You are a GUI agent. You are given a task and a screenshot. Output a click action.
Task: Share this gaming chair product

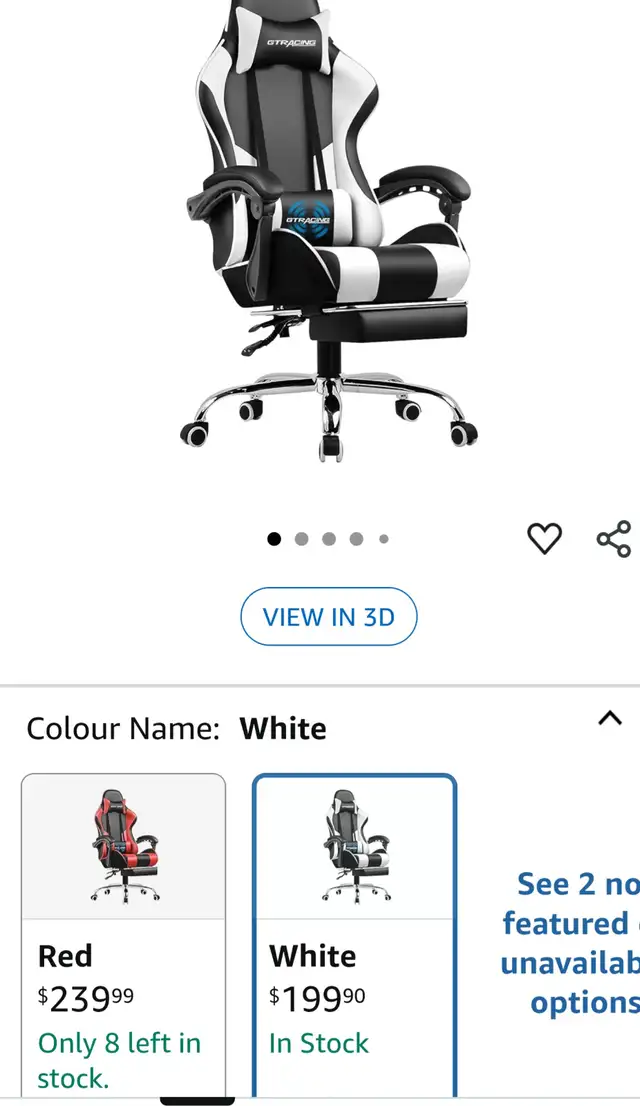coord(614,539)
